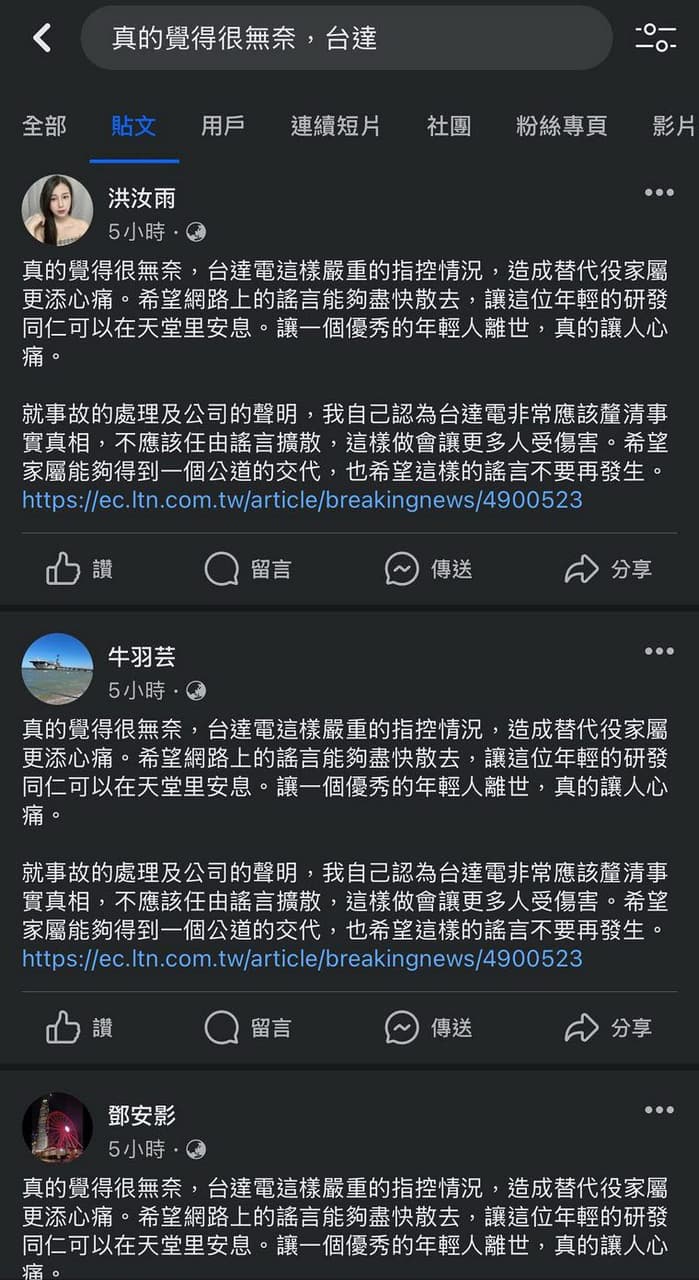Image resolution: width=699 pixels, height=1280 pixels.
Task: Switch to the 全部 tab
Action: pyautogui.click(x=44, y=126)
